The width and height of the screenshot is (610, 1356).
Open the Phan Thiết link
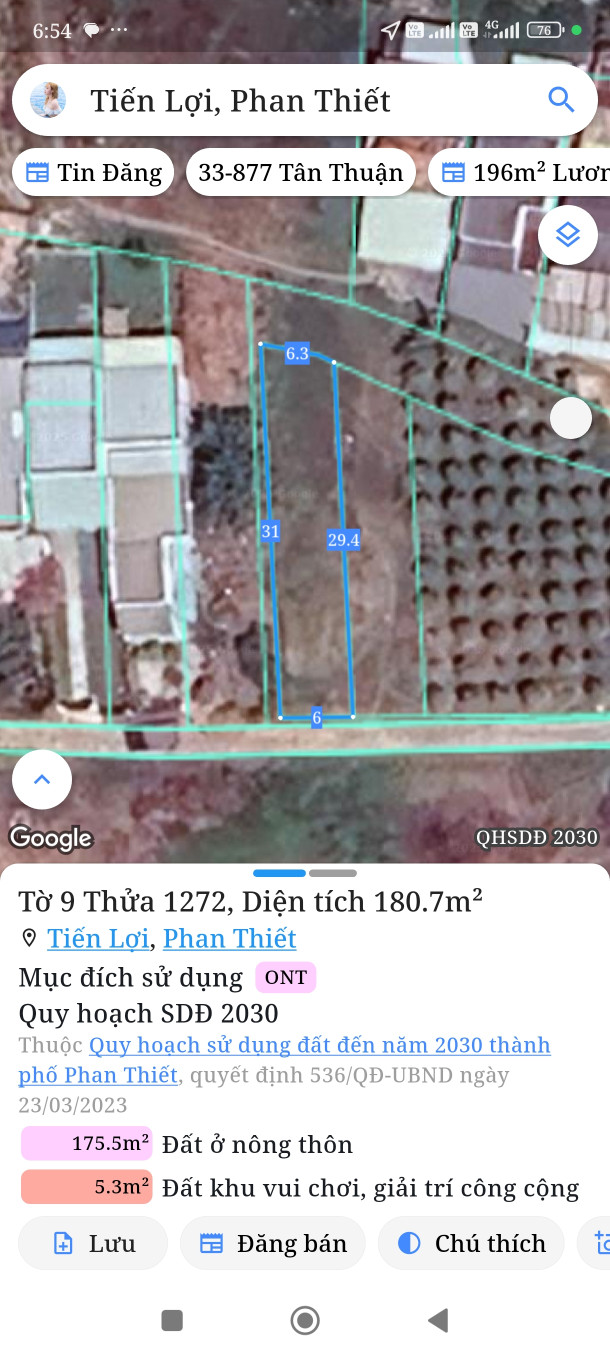point(229,939)
